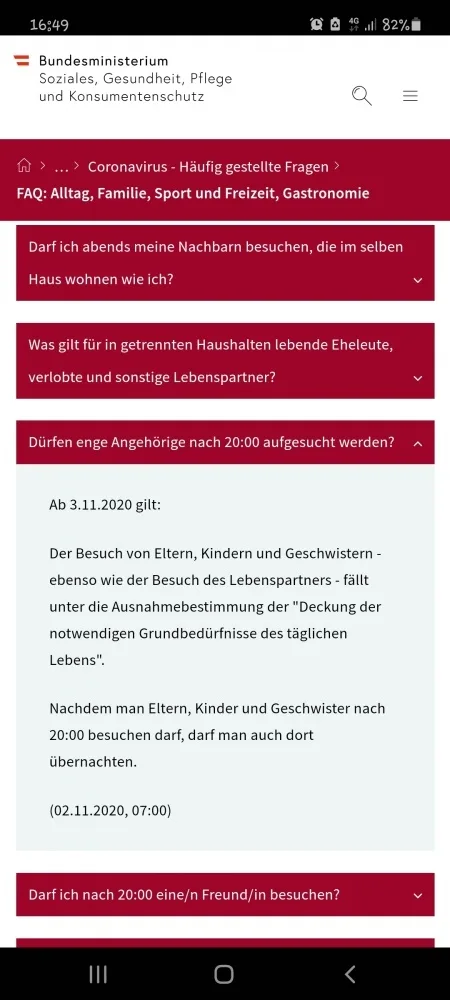Expand the question about visiting Nachbarn
This screenshot has height=1000, width=450.
click(225, 263)
